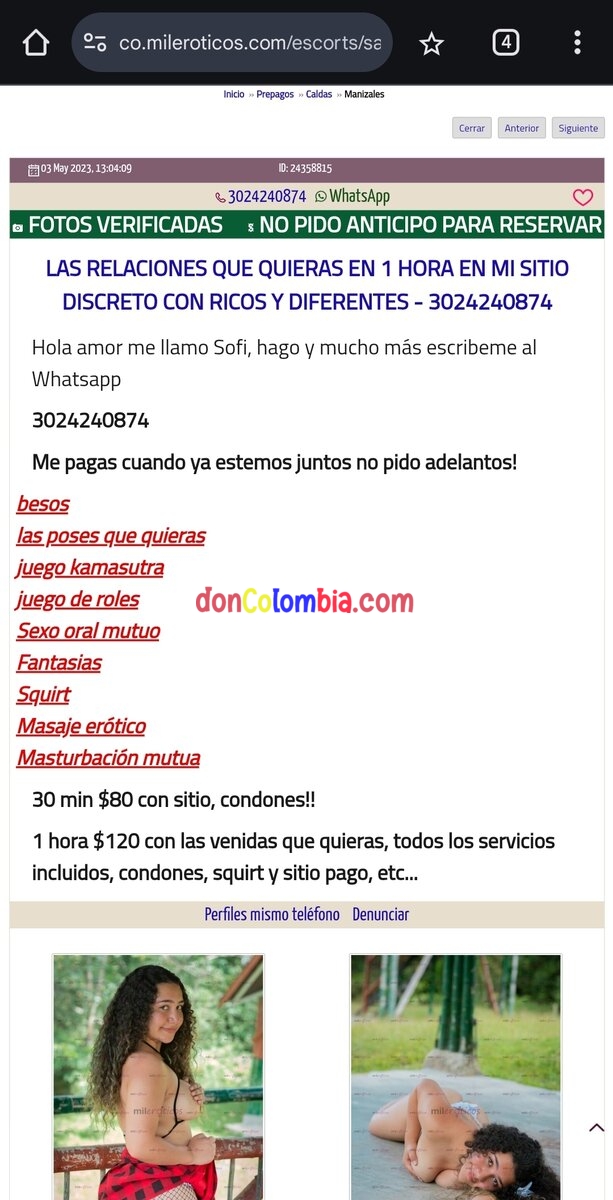Go to the Siguiente listing
This screenshot has height=1200, width=613.
pos(578,128)
